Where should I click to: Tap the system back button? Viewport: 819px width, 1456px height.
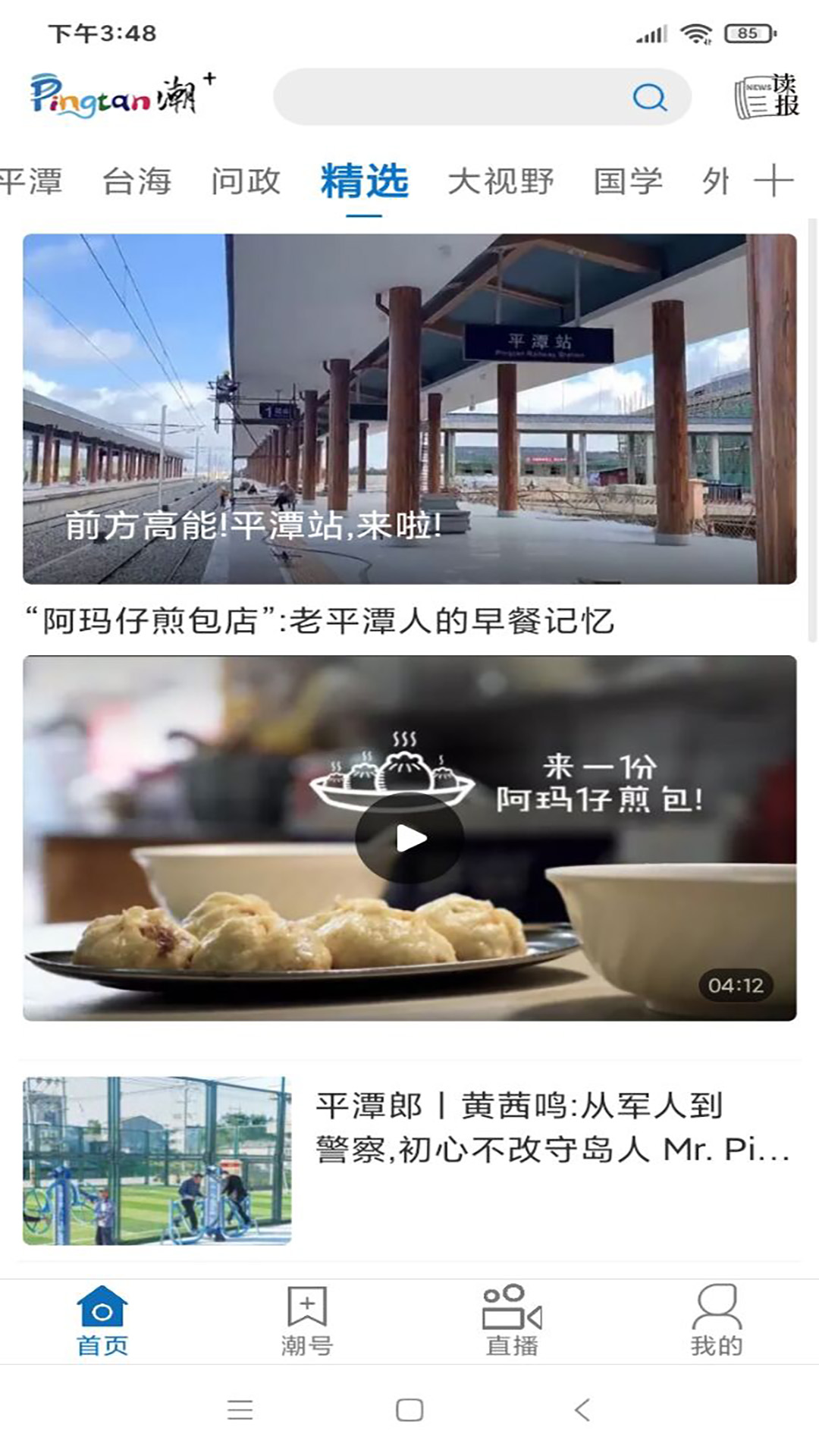582,1410
